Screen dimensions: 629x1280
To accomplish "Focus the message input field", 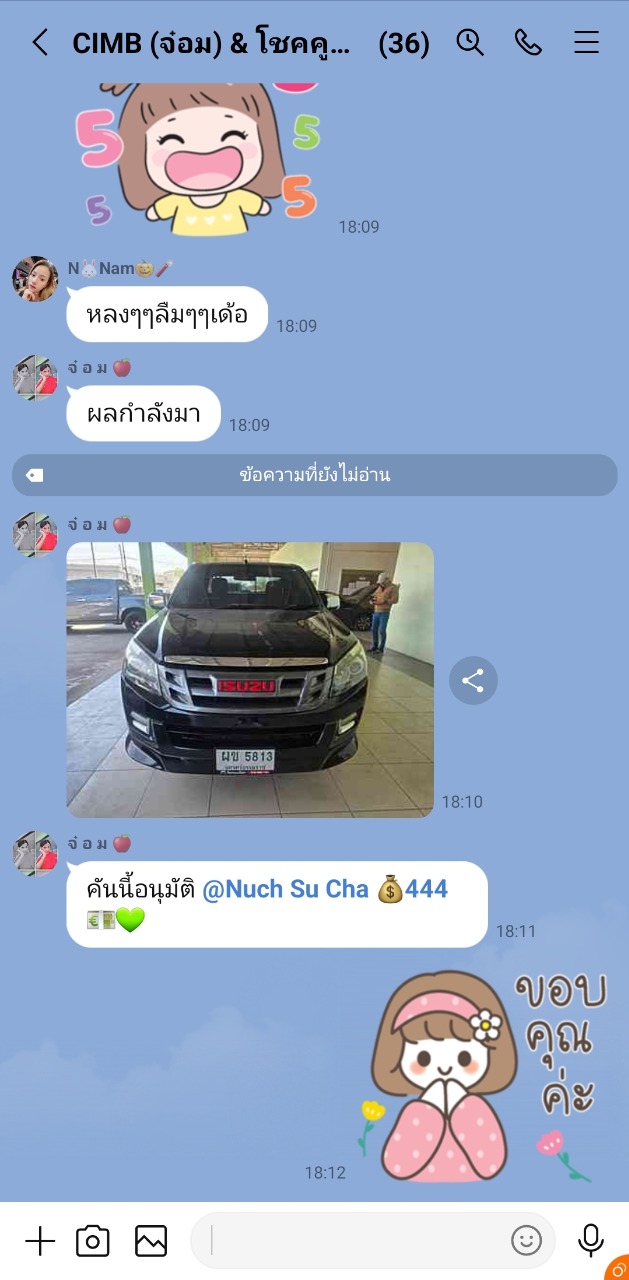I will [x=355, y=1241].
